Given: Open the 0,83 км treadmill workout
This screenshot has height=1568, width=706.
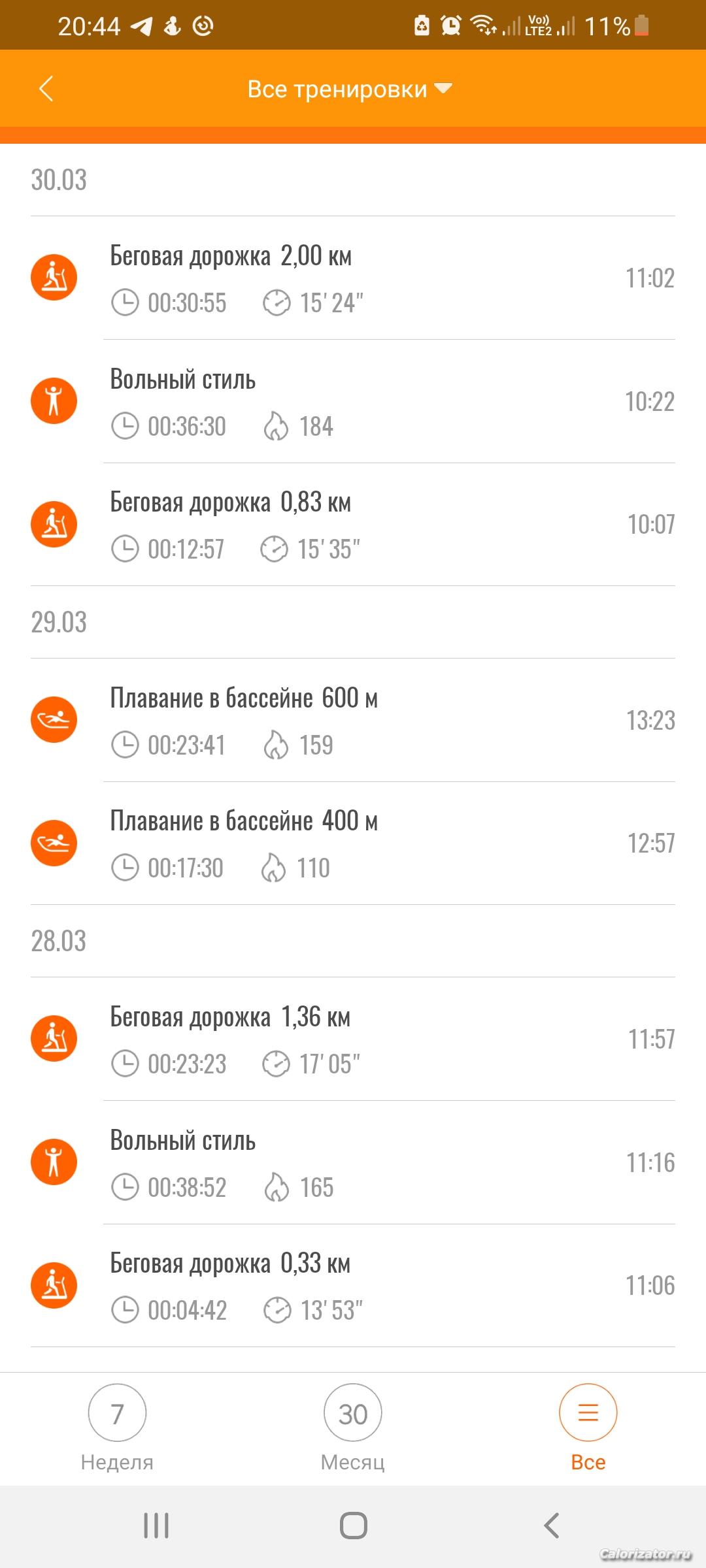Looking at the screenshot, I should tap(353, 525).
